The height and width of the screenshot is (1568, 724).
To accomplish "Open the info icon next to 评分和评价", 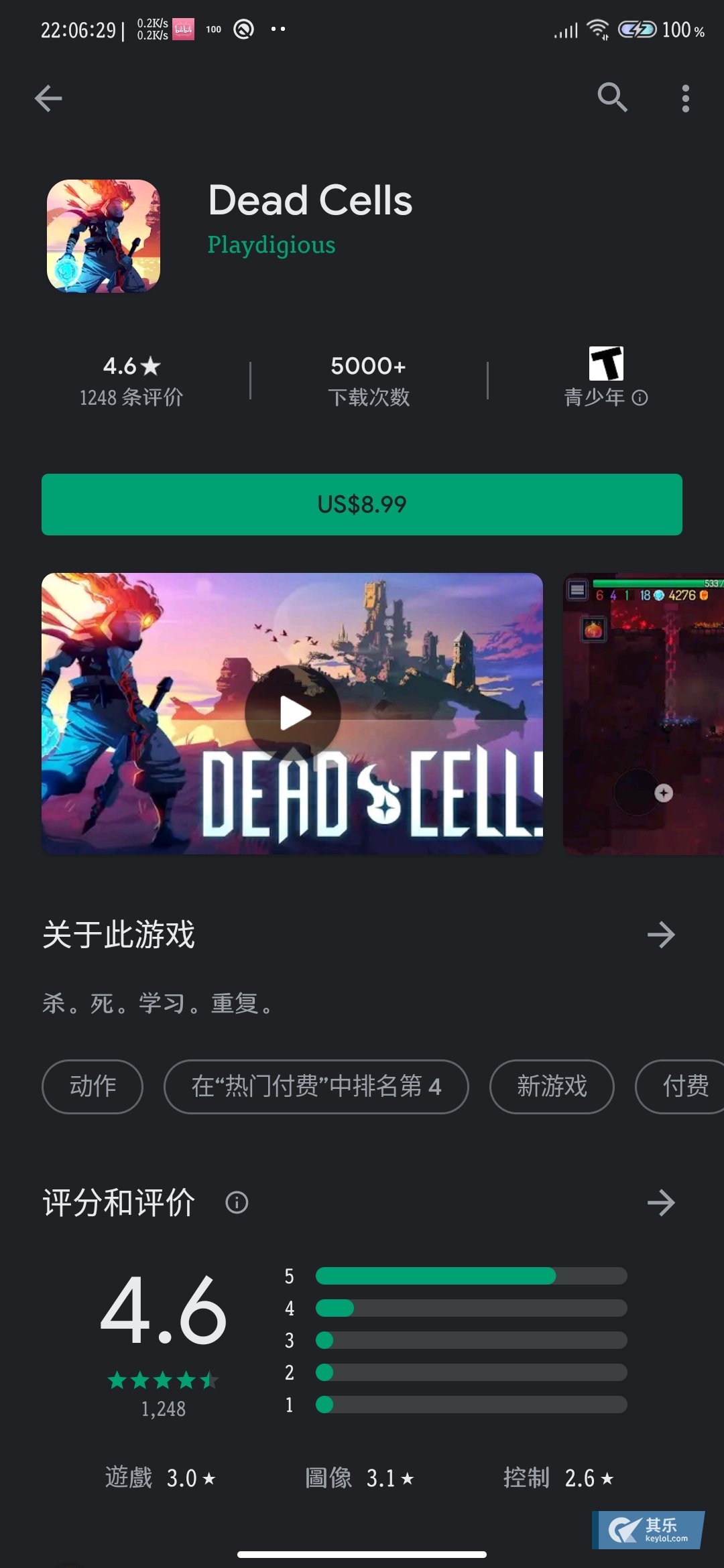I will (237, 1202).
